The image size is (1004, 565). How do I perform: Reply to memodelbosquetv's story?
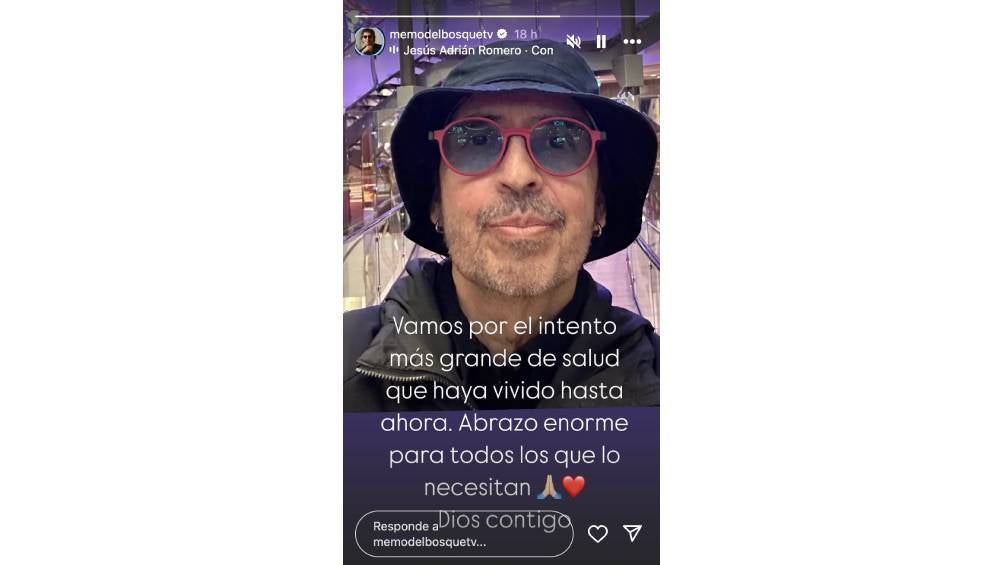(463, 534)
